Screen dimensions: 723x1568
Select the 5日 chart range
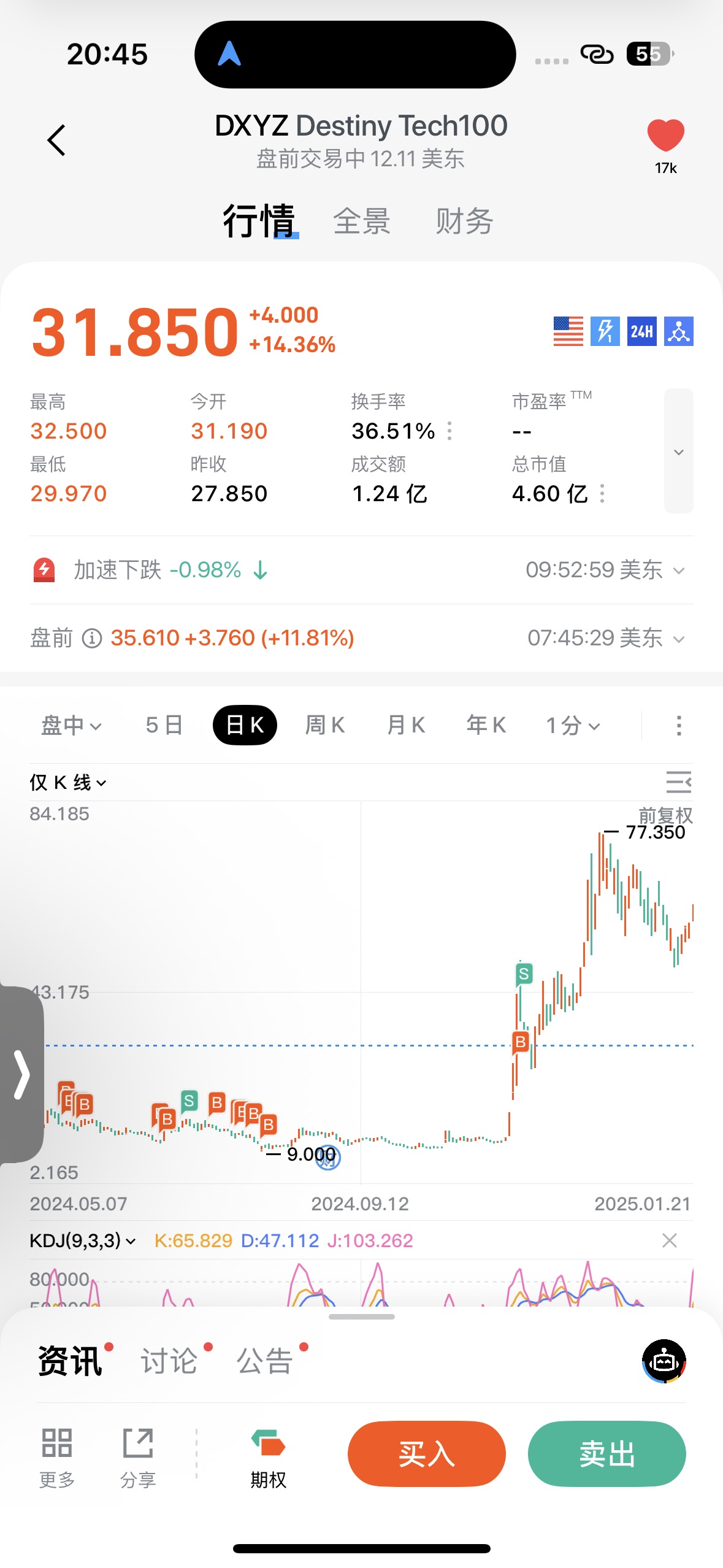(164, 726)
